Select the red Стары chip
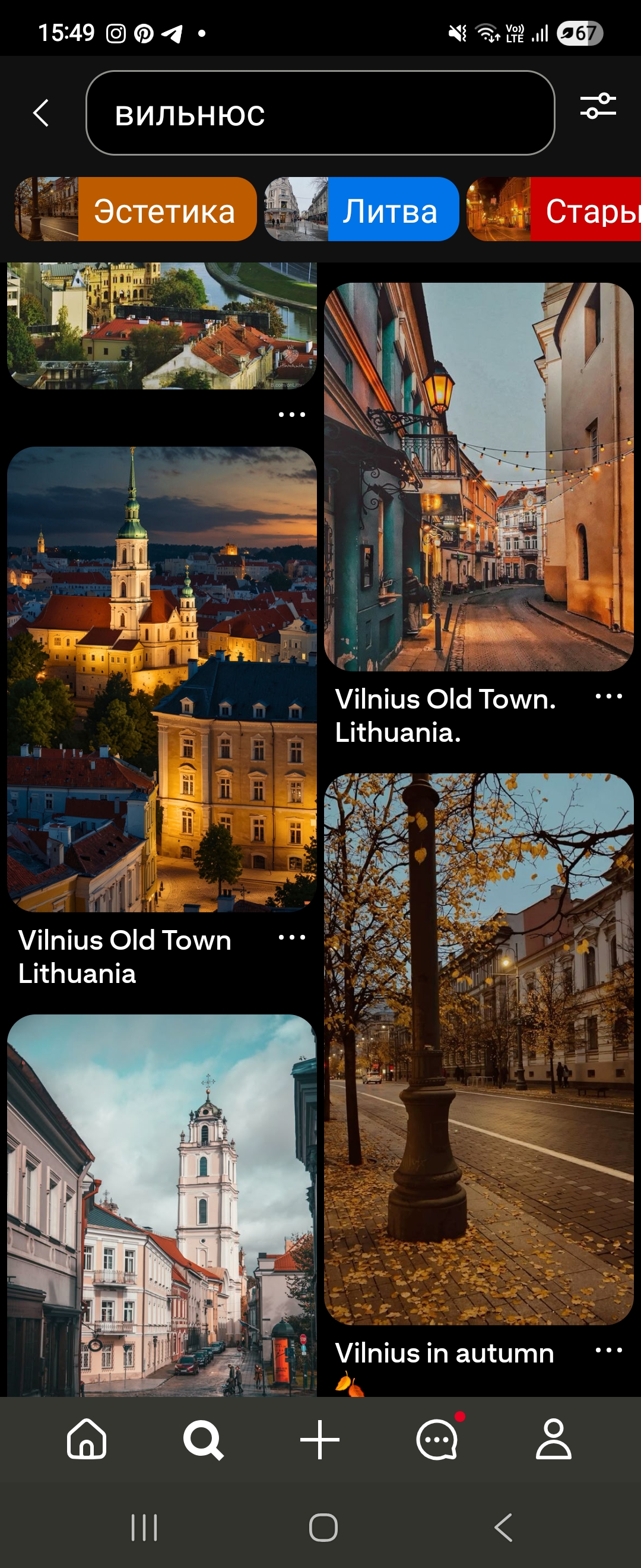Viewport: 641px width, 1568px height. pyautogui.click(x=554, y=210)
